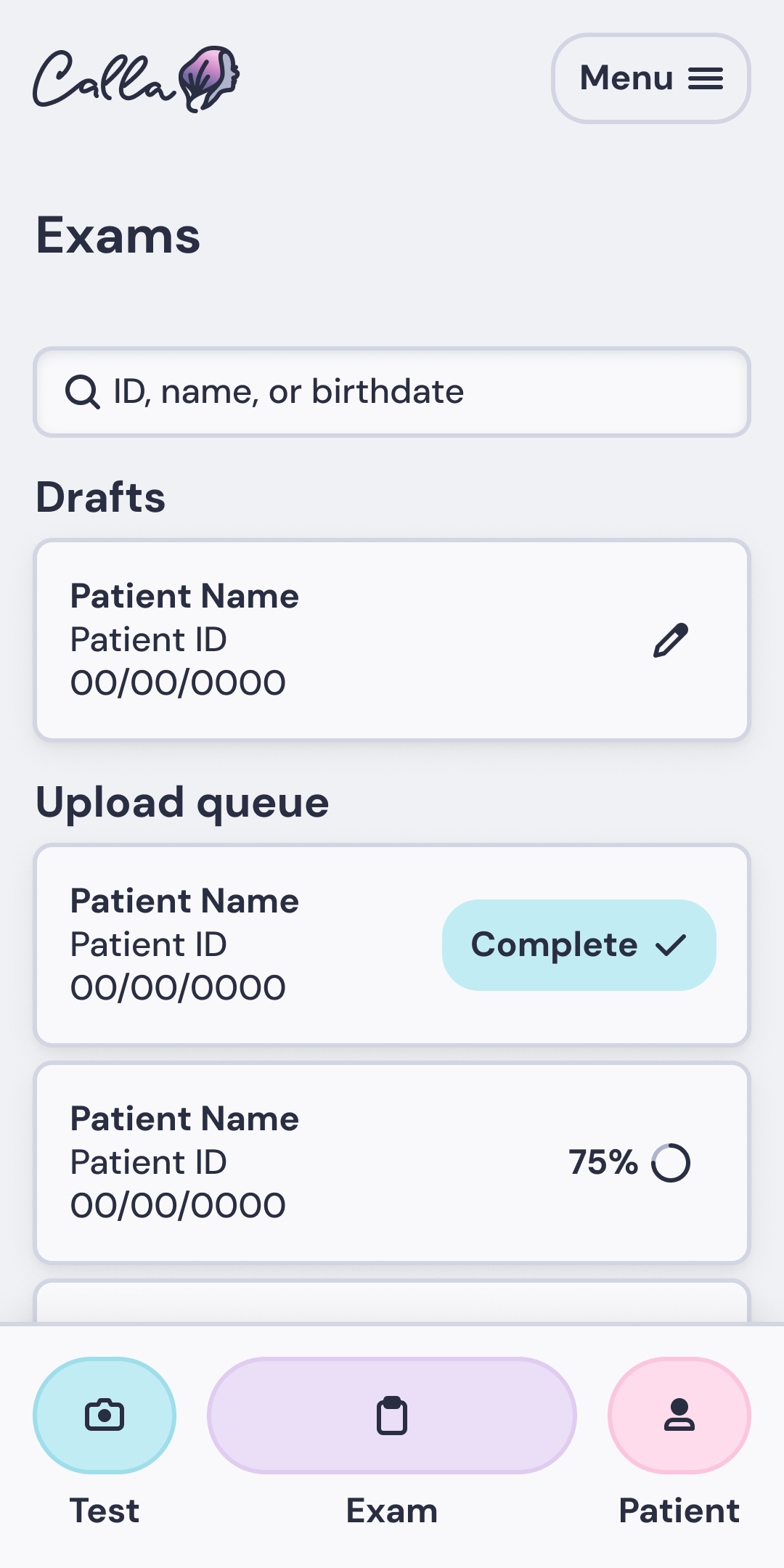
Task: Tap the ID, name, or birthdate search field
Action: [x=392, y=392]
